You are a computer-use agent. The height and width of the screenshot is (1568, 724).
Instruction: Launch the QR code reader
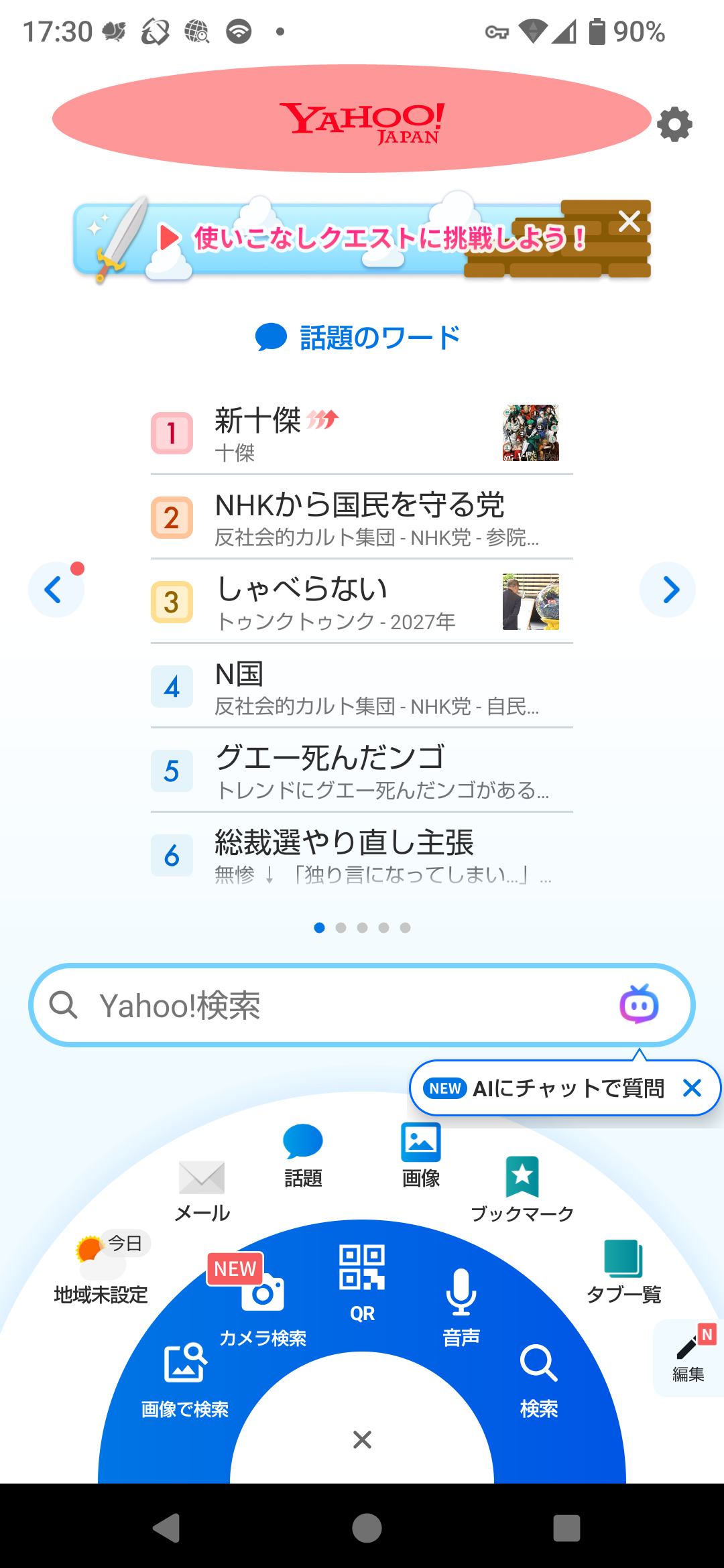coord(362,1281)
